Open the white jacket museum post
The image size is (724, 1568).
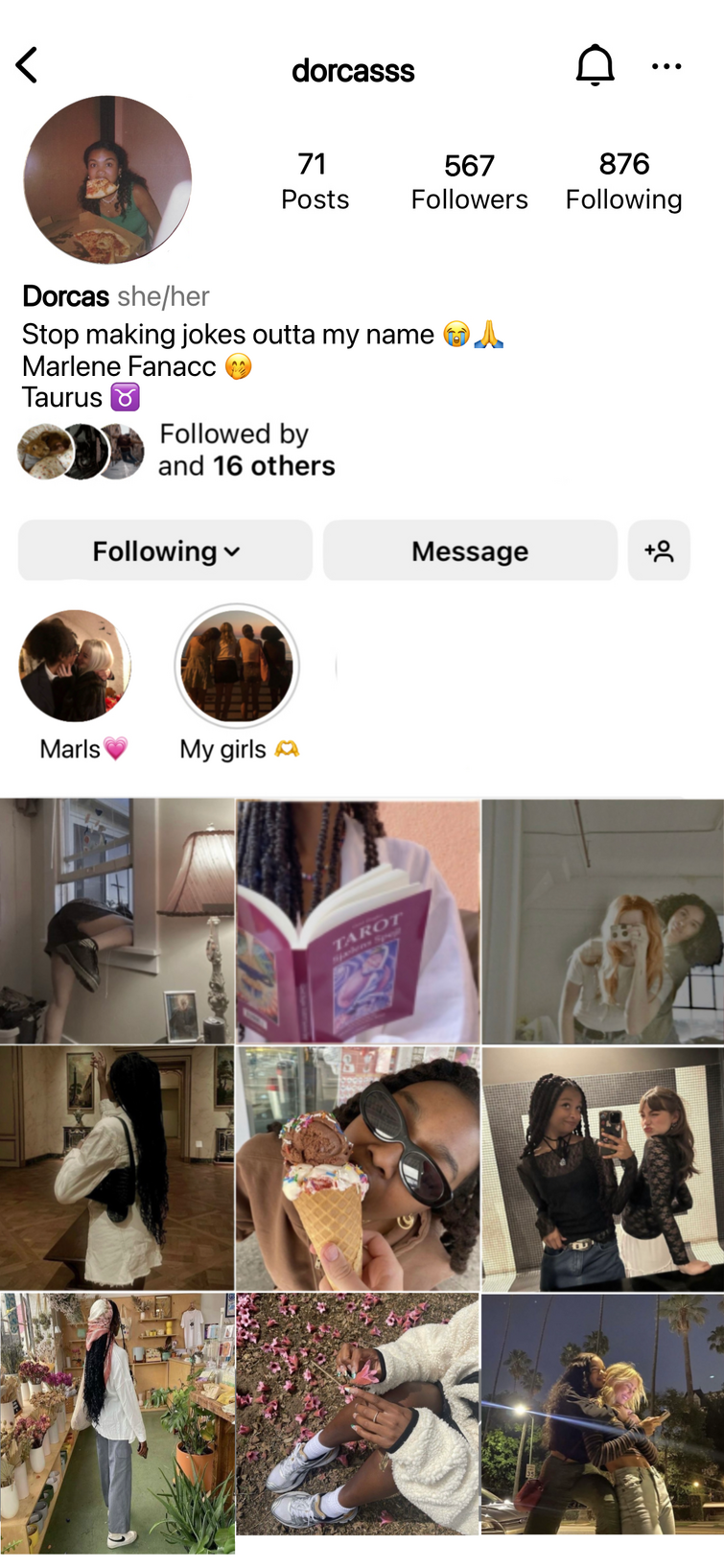(117, 1168)
